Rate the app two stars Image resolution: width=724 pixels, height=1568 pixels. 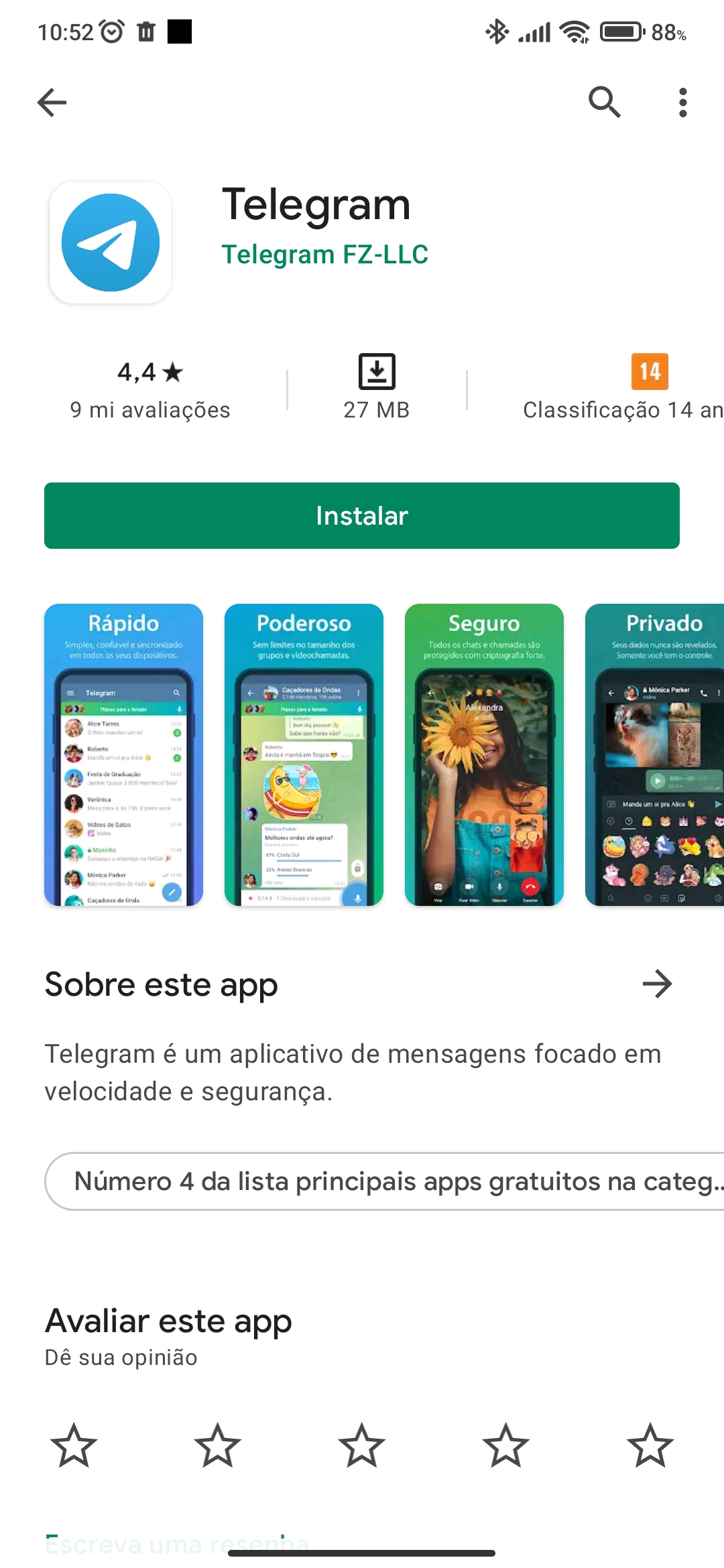(218, 1445)
